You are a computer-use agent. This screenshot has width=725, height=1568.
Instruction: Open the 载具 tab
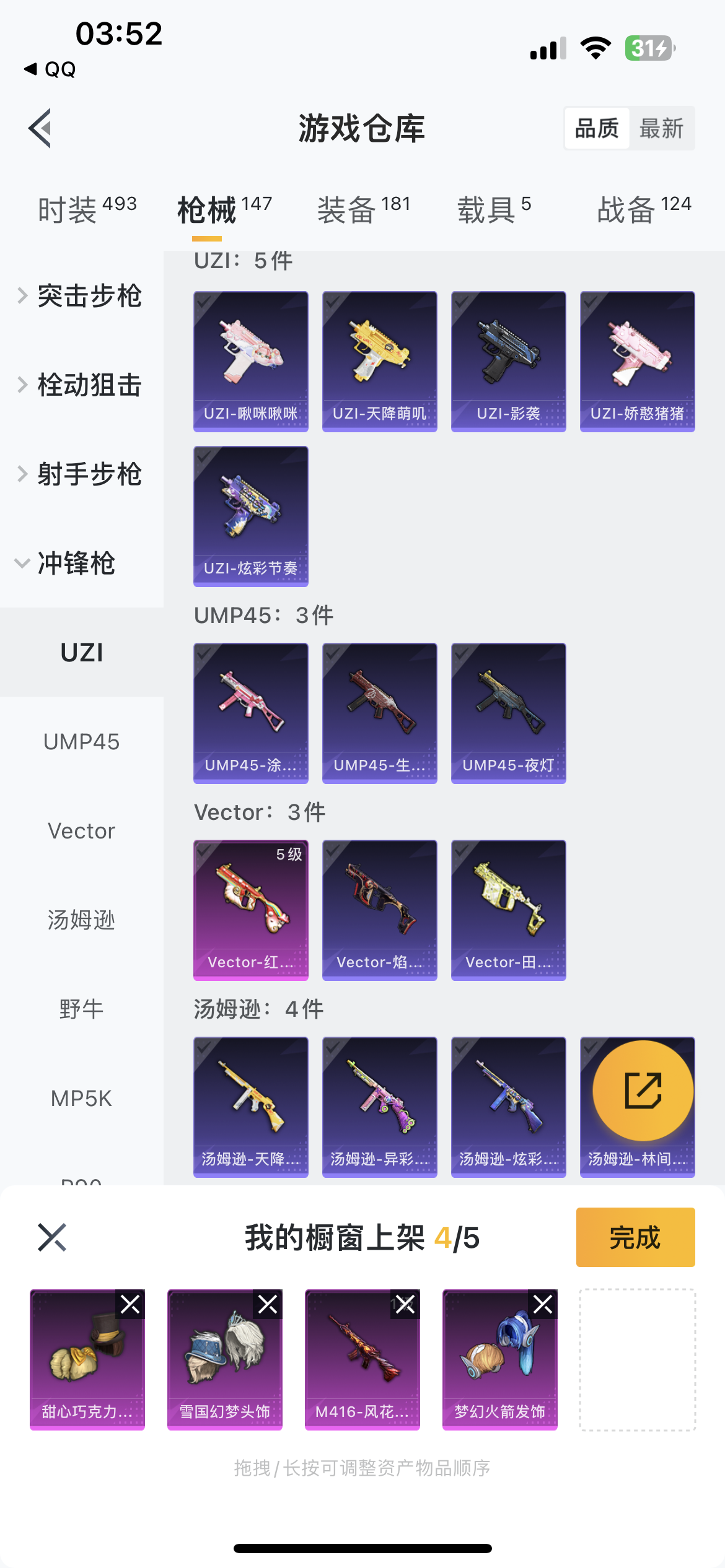[x=494, y=209]
